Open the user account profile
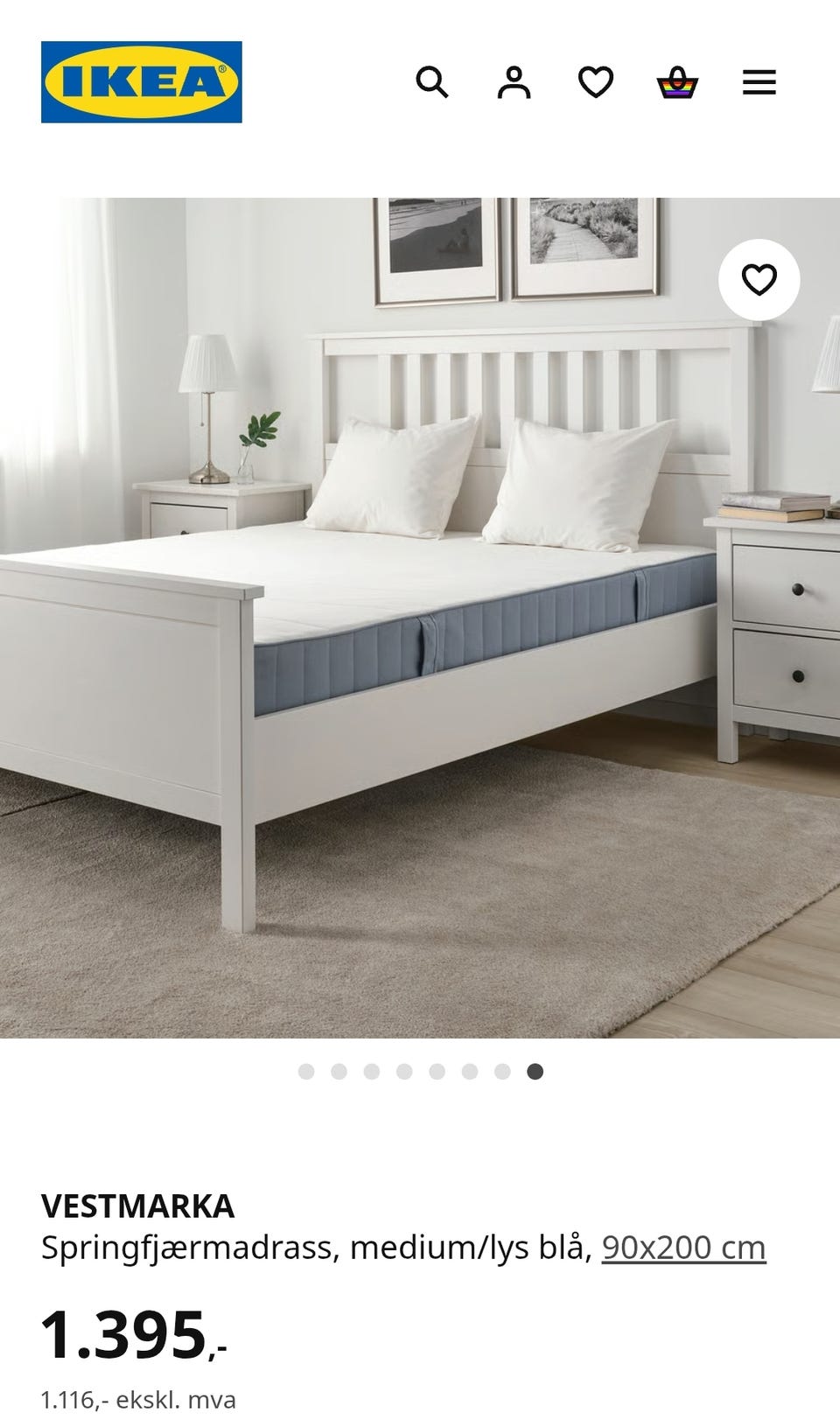The width and height of the screenshot is (840, 1427). click(x=514, y=83)
